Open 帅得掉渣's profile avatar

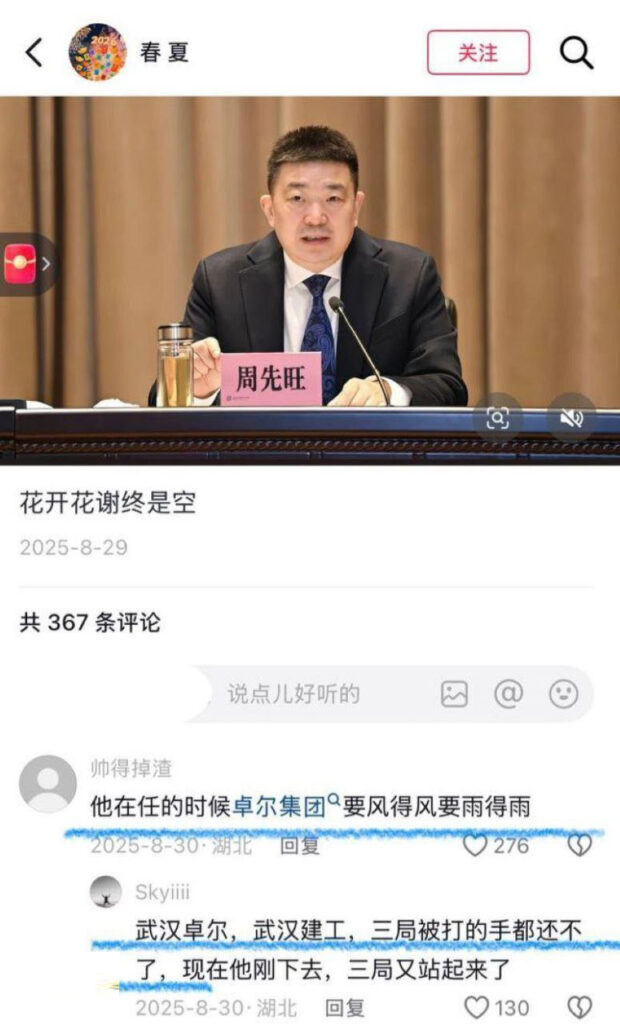tap(47, 784)
